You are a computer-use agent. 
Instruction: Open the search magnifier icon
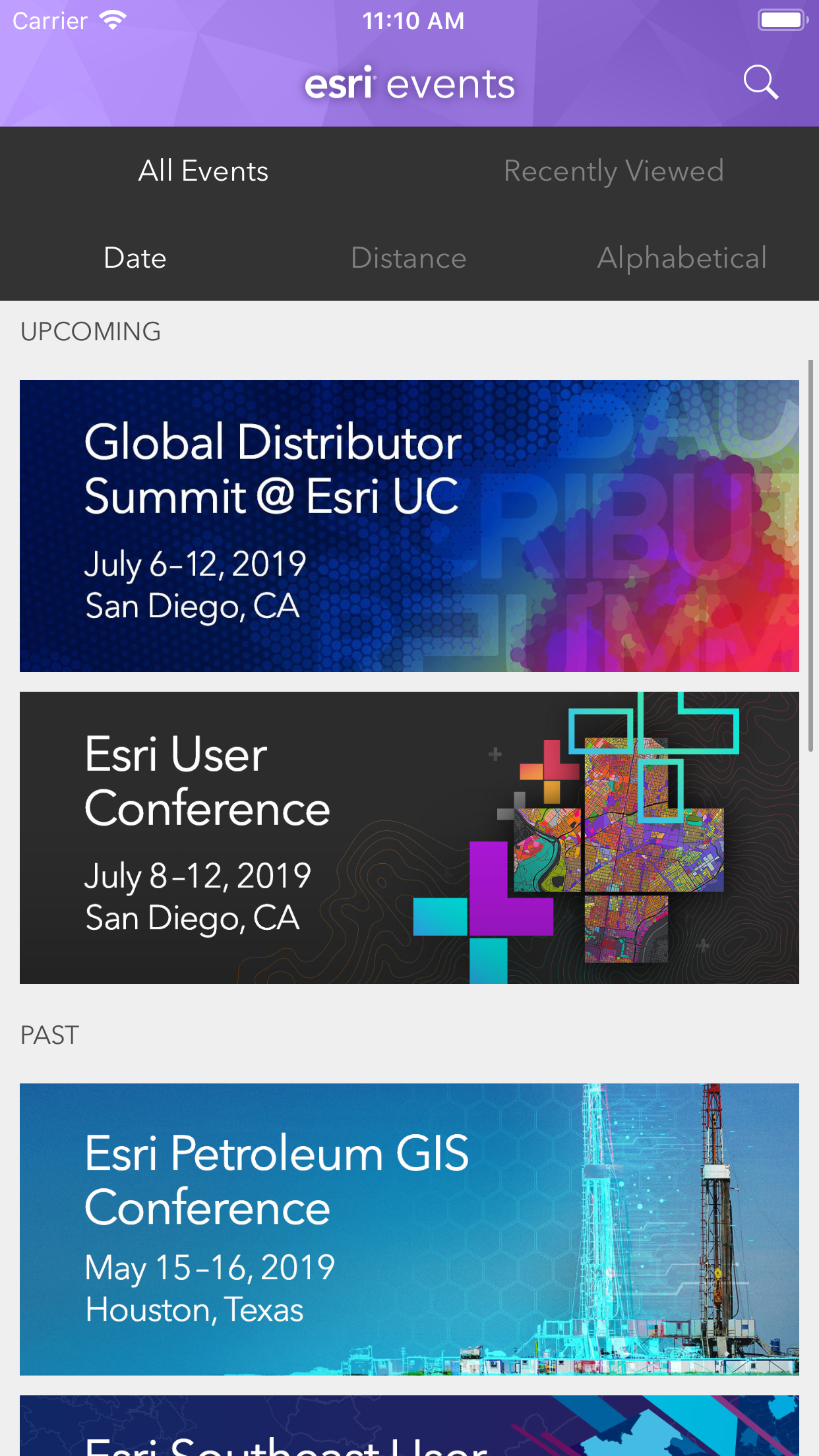(761, 82)
